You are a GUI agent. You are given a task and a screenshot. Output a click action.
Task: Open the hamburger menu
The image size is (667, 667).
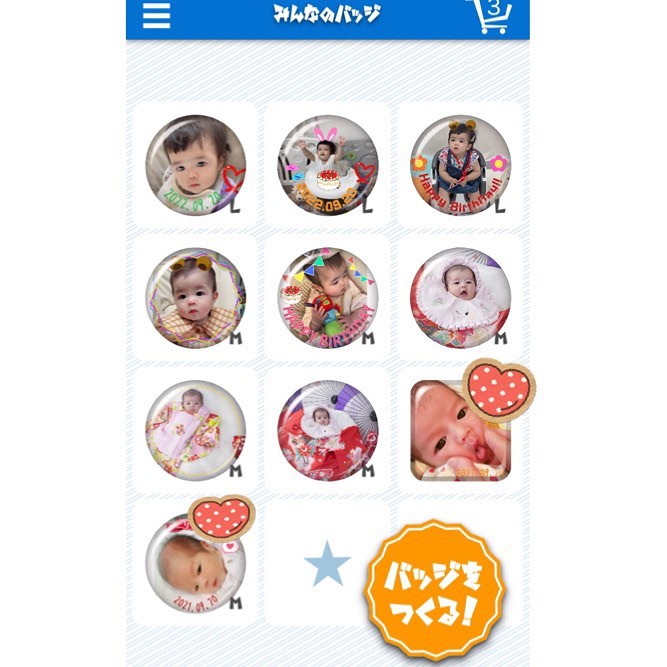tap(156, 16)
